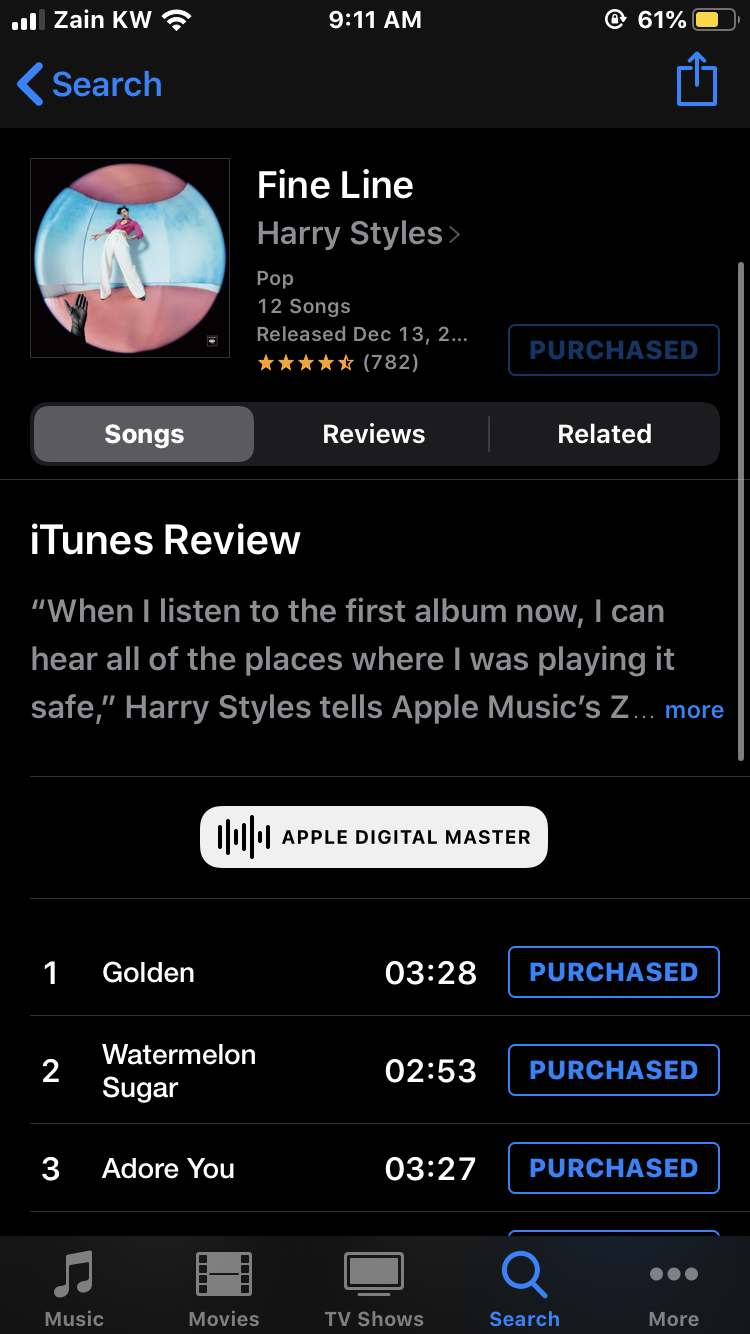Open the Music tab

74,1289
